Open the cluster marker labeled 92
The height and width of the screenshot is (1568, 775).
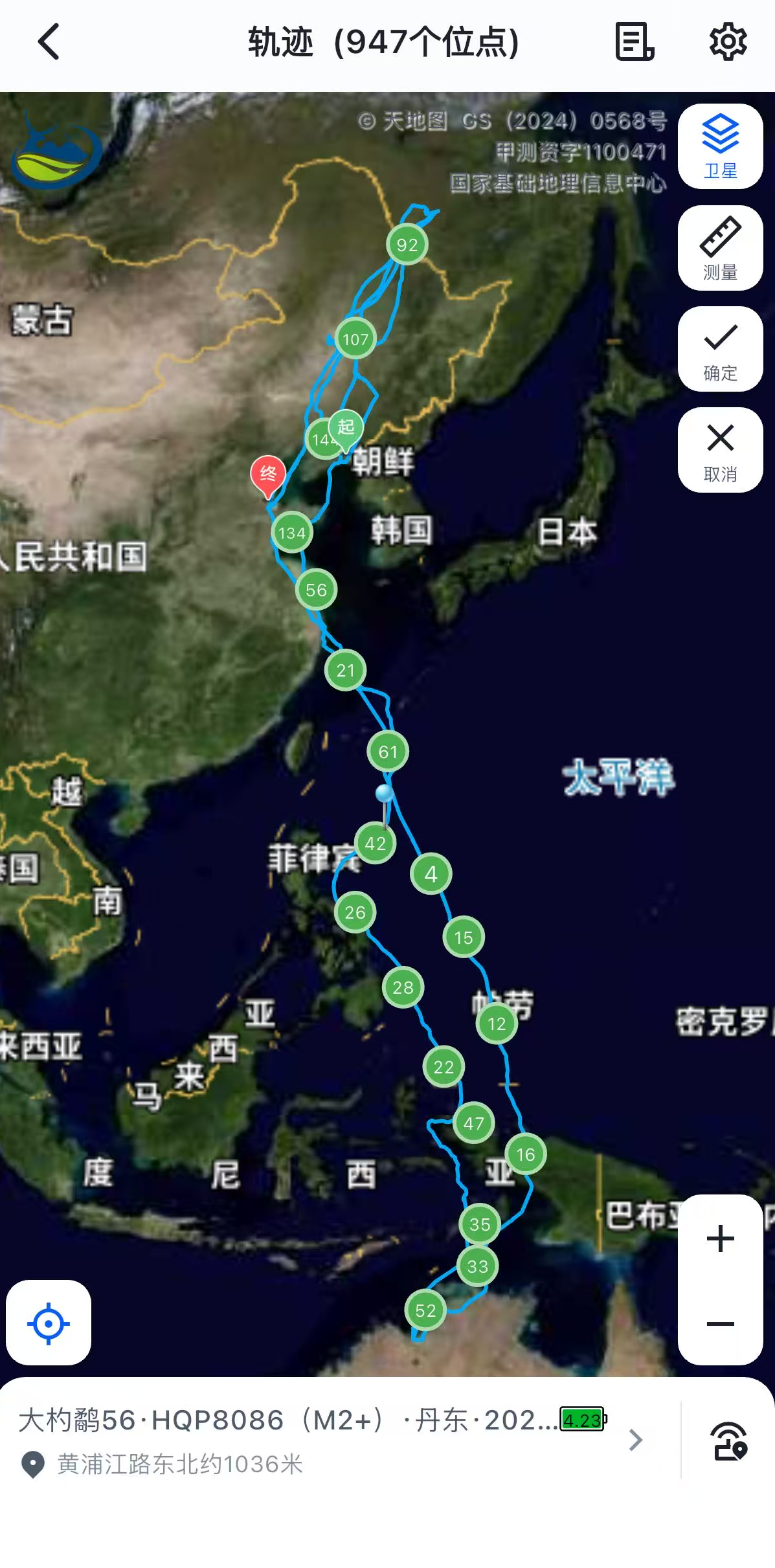[x=407, y=245]
